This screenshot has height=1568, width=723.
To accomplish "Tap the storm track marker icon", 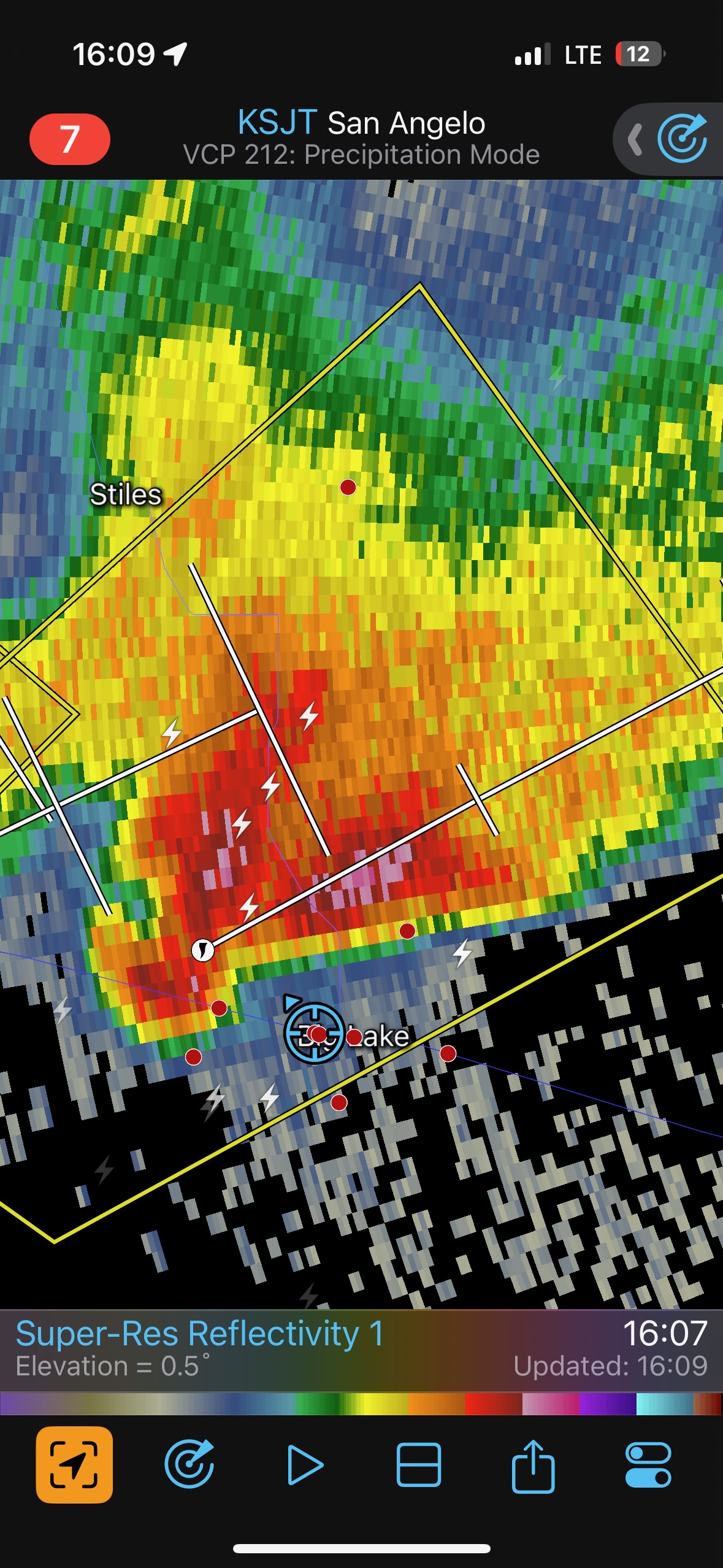I will point(203,950).
